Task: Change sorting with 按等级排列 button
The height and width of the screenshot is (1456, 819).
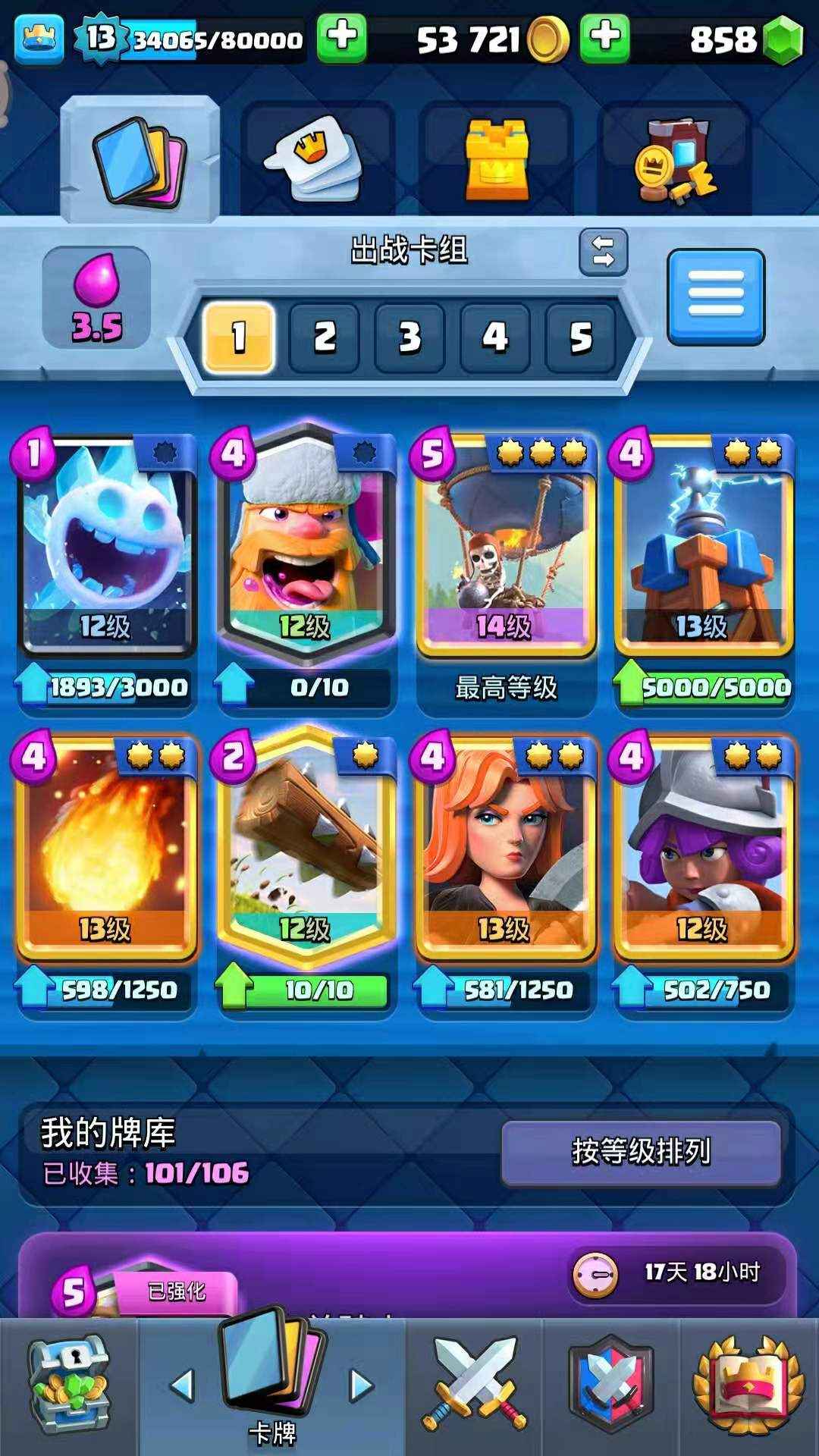Action: pos(641,1152)
